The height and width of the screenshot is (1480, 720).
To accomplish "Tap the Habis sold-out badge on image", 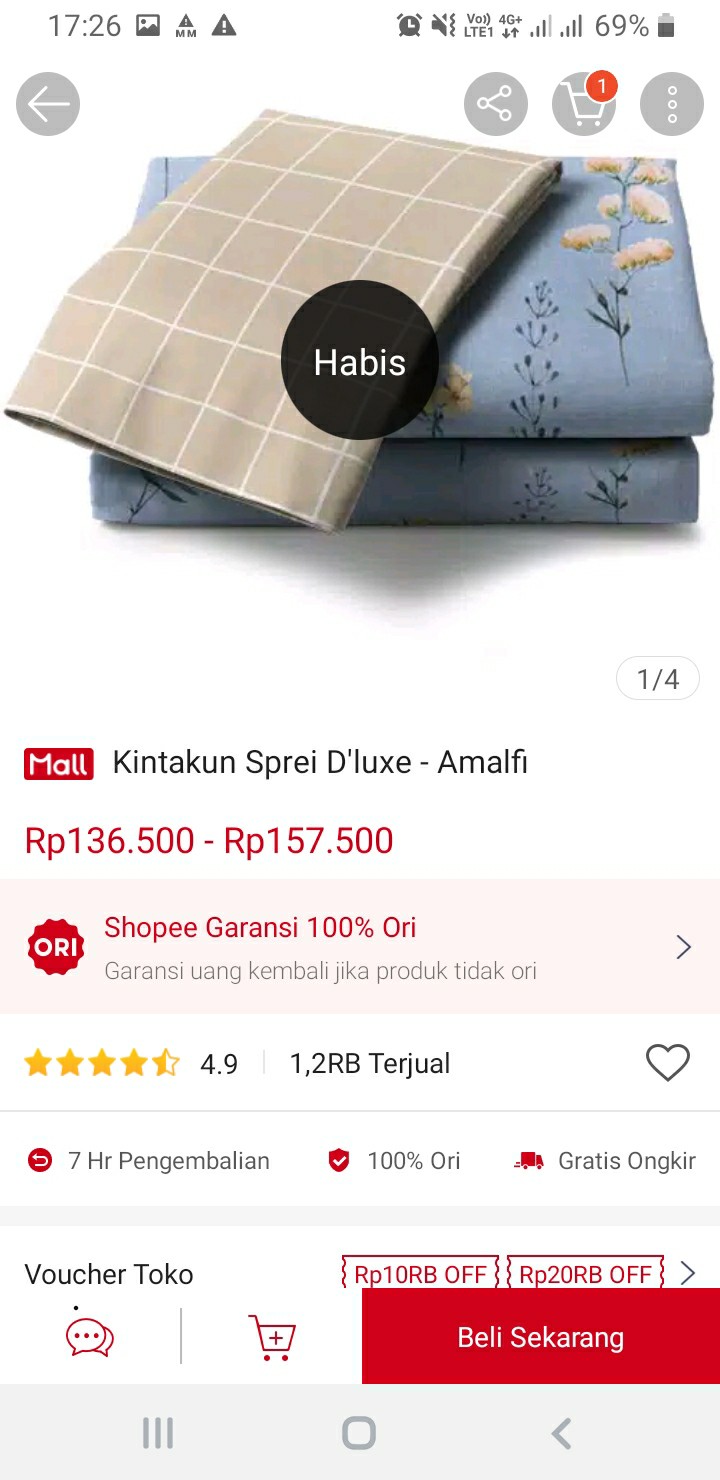I will 360,360.
